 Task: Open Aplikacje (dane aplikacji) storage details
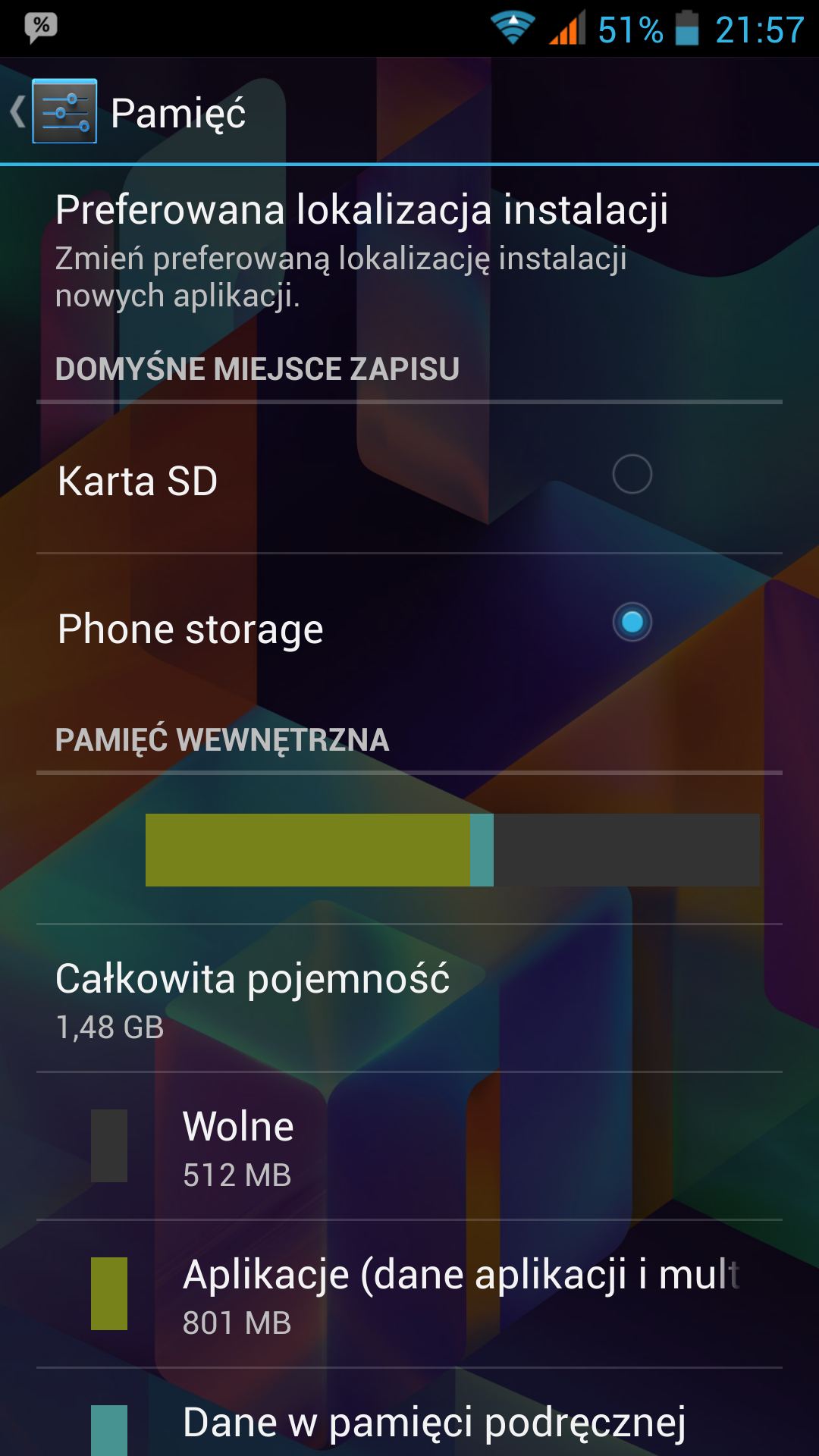409,1294
